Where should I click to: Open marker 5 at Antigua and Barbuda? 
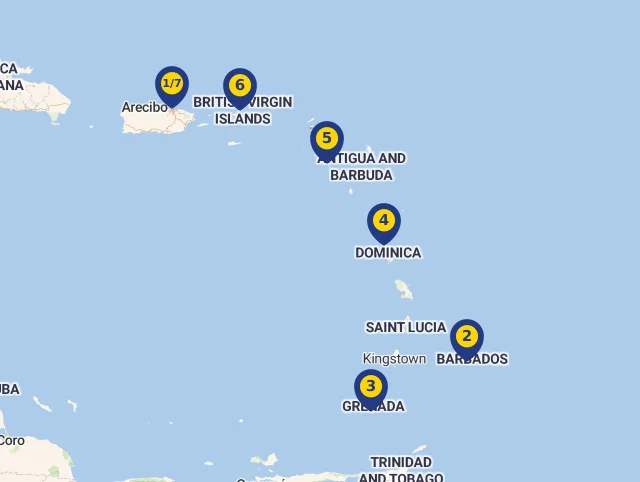(x=327, y=139)
